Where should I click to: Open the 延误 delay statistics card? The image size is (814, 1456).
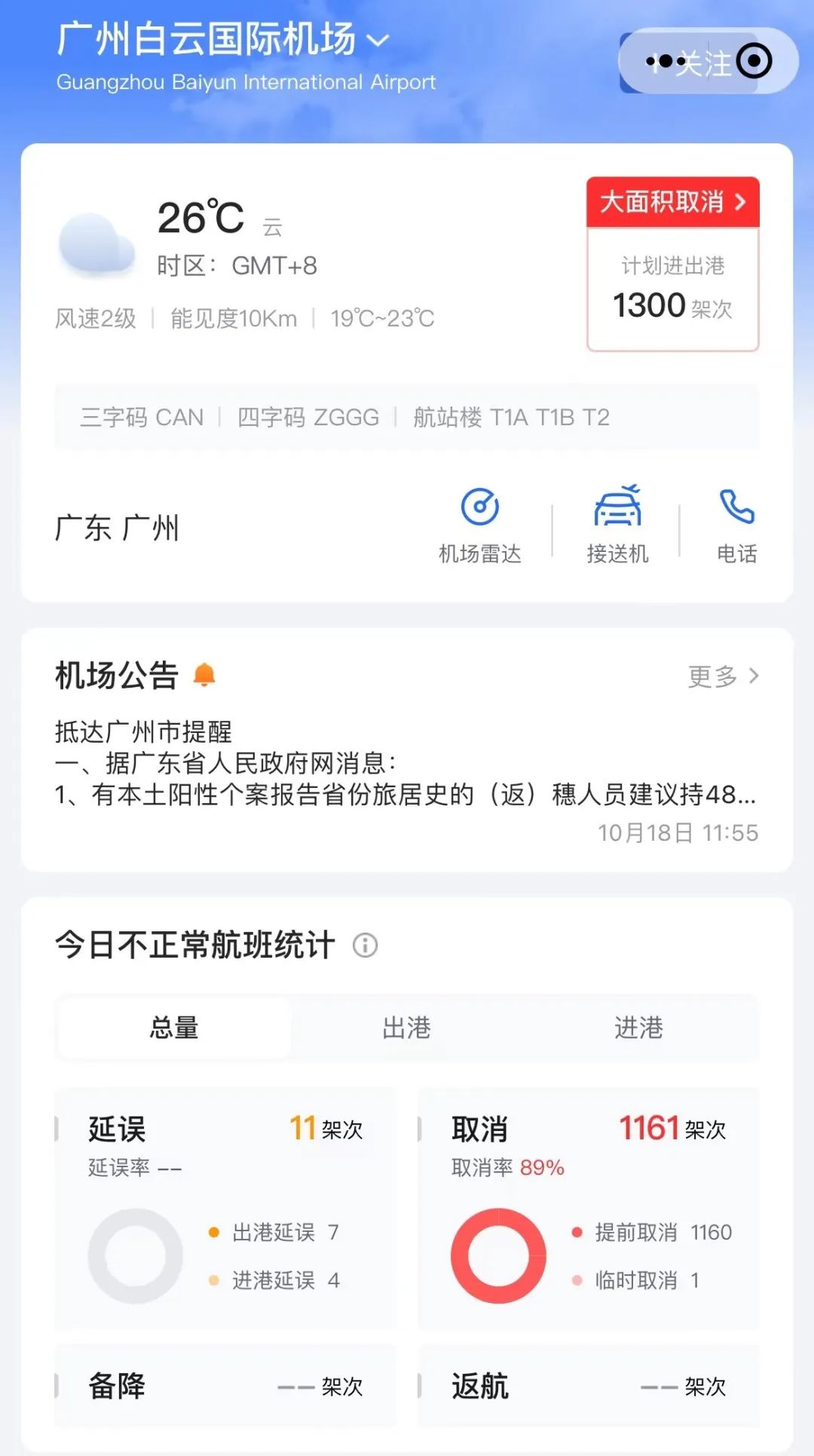click(x=225, y=1209)
